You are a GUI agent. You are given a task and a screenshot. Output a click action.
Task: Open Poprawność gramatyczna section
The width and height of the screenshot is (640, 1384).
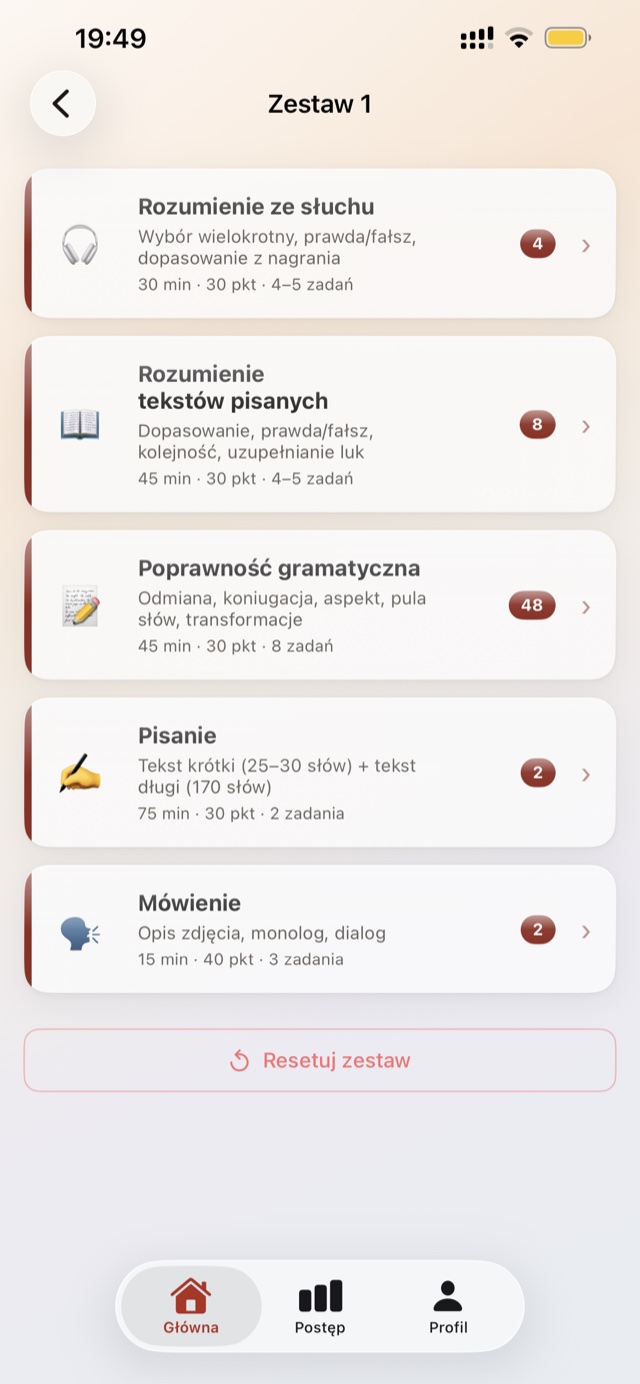[320, 605]
